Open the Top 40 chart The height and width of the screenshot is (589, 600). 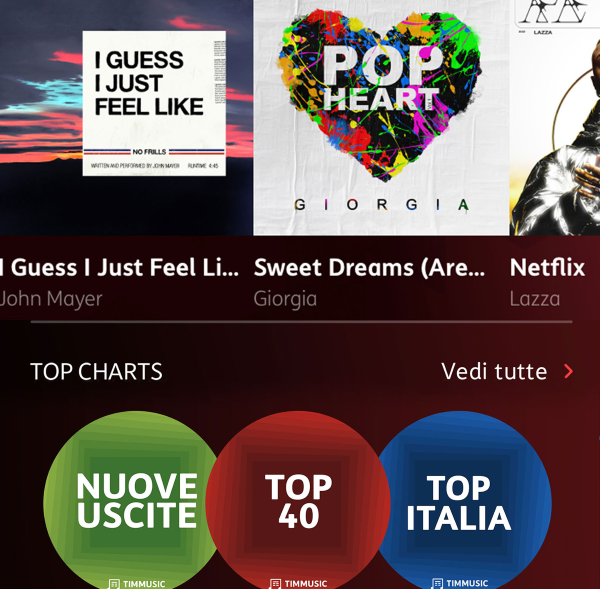click(298, 500)
